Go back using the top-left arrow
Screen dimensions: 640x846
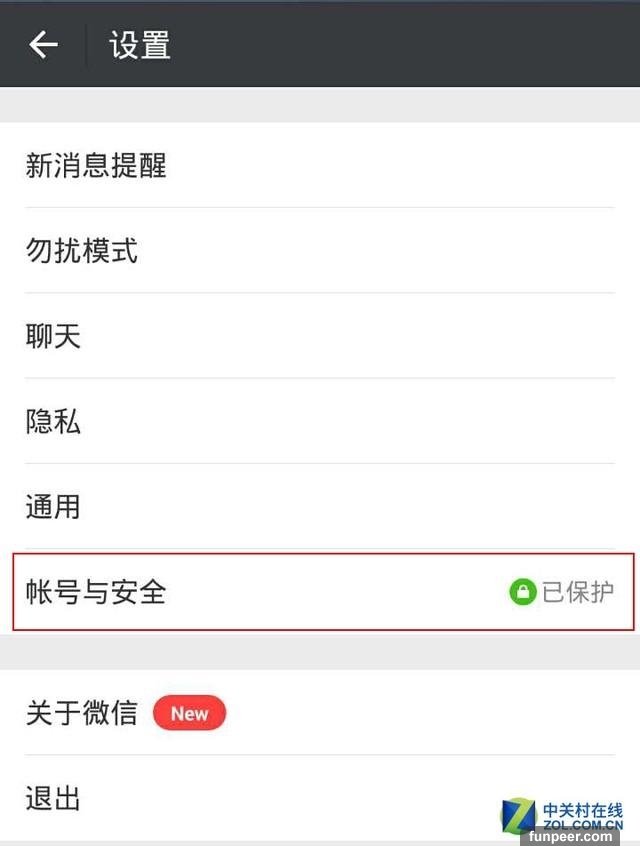(43, 45)
